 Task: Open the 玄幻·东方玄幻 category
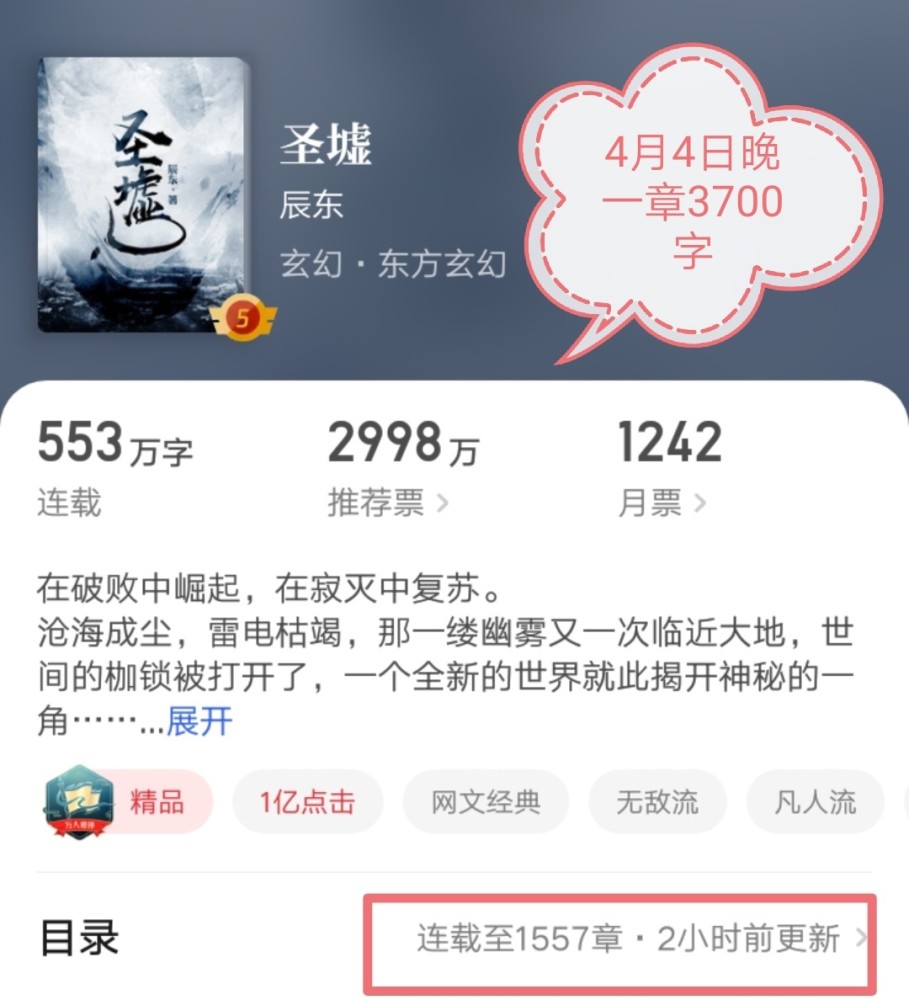[x=393, y=264]
